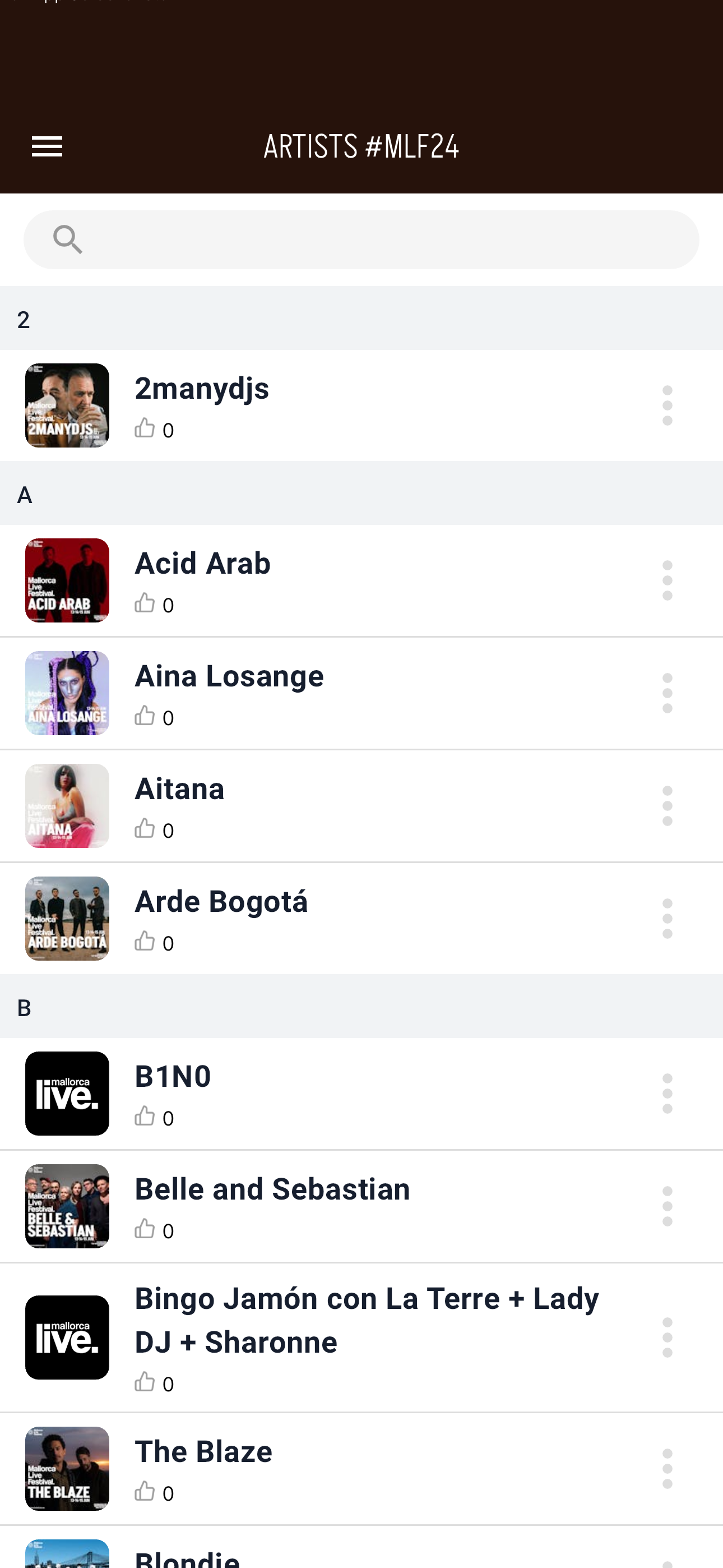
Task: Tap the artist search field
Action: click(x=361, y=240)
